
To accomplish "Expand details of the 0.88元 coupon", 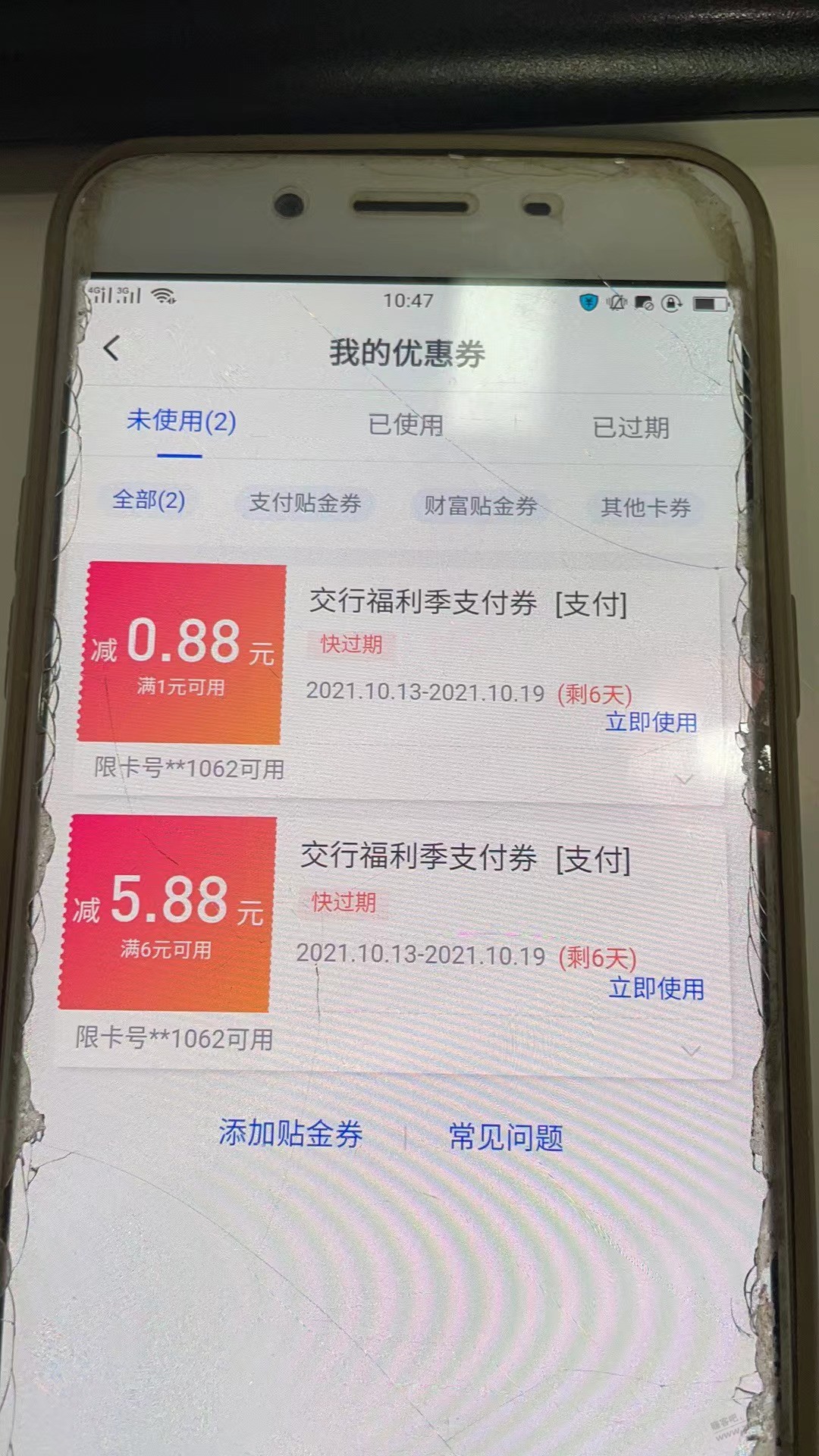I will (x=685, y=780).
